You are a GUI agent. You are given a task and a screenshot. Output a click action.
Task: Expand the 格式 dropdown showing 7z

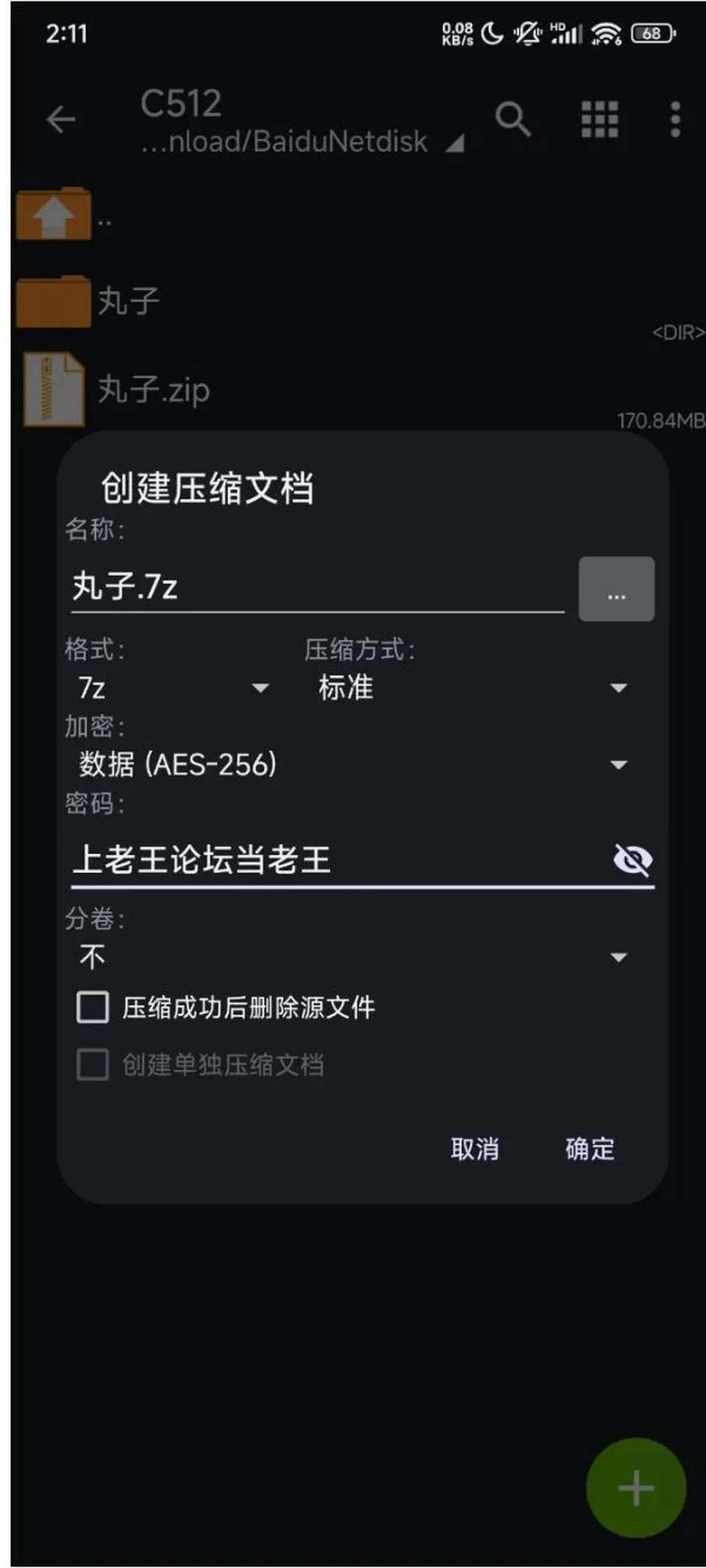(x=174, y=688)
